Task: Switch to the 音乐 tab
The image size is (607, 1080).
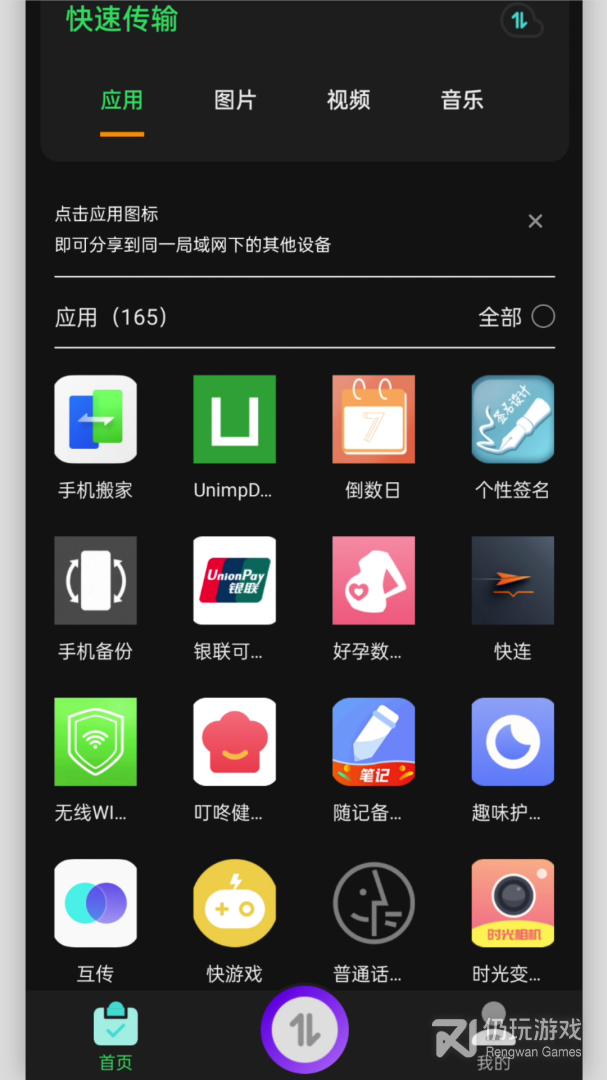Action: [x=462, y=100]
